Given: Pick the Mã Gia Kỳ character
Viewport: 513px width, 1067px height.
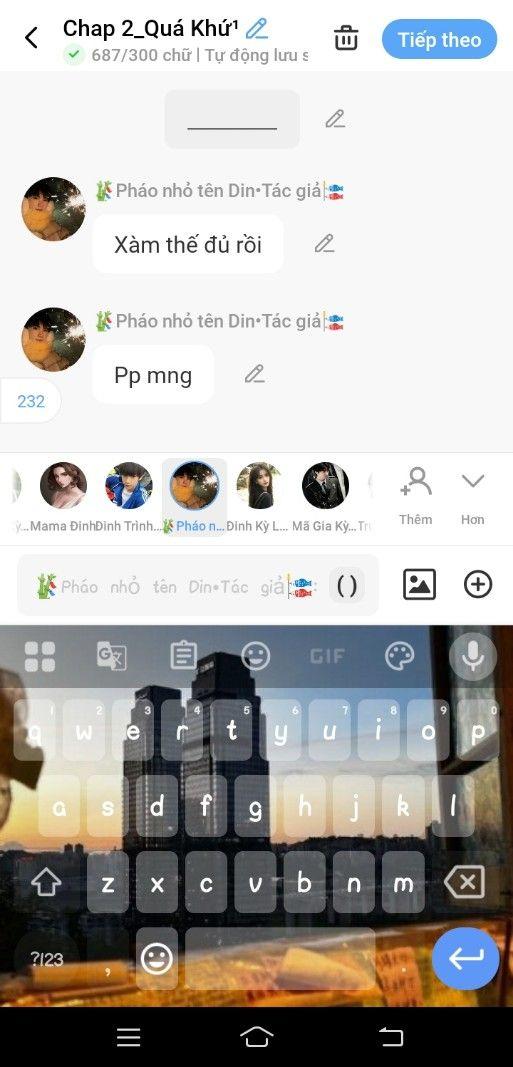Looking at the screenshot, I should pyautogui.click(x=325, y=486).
